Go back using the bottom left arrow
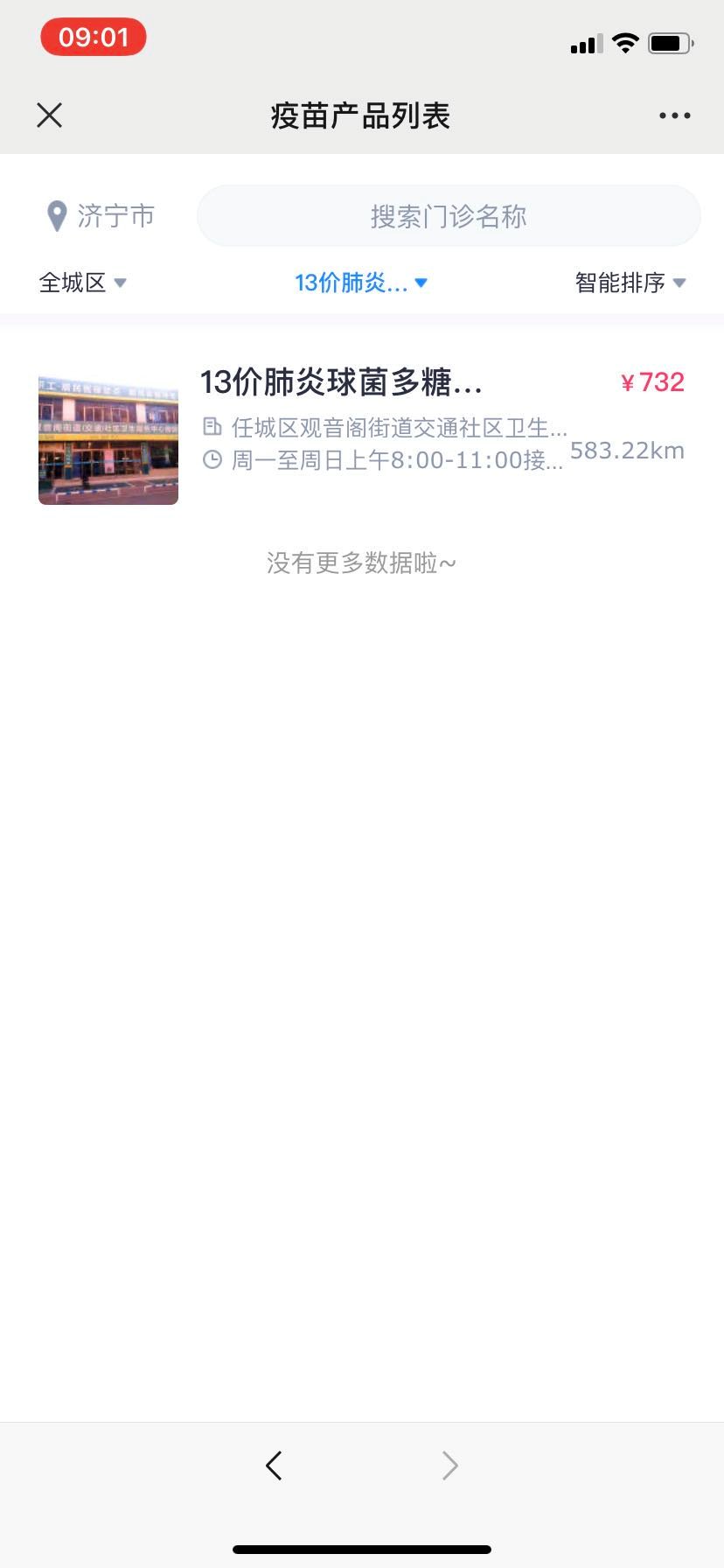This screenshot has height=1568, width=724. 274,1466
